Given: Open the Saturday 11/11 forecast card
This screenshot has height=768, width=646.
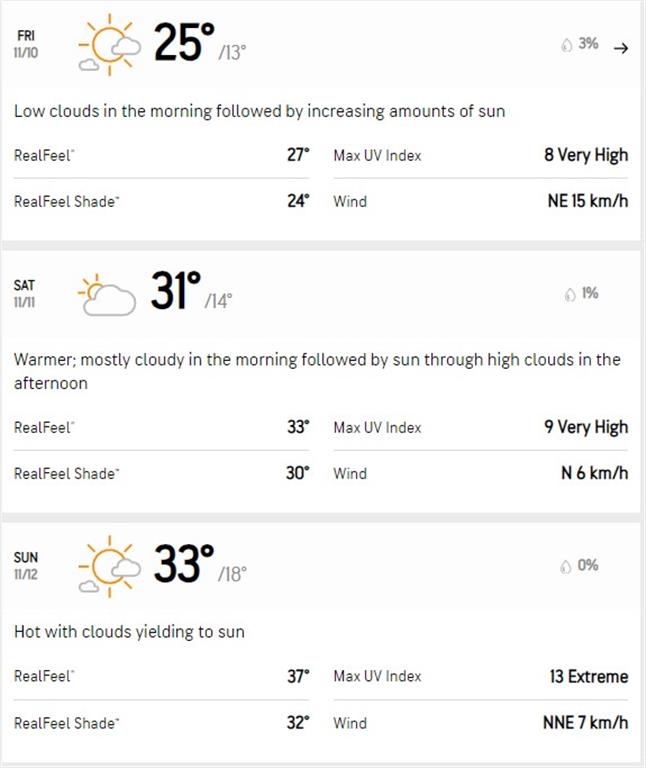Looking at the screenshot, I should pos(320,292).
